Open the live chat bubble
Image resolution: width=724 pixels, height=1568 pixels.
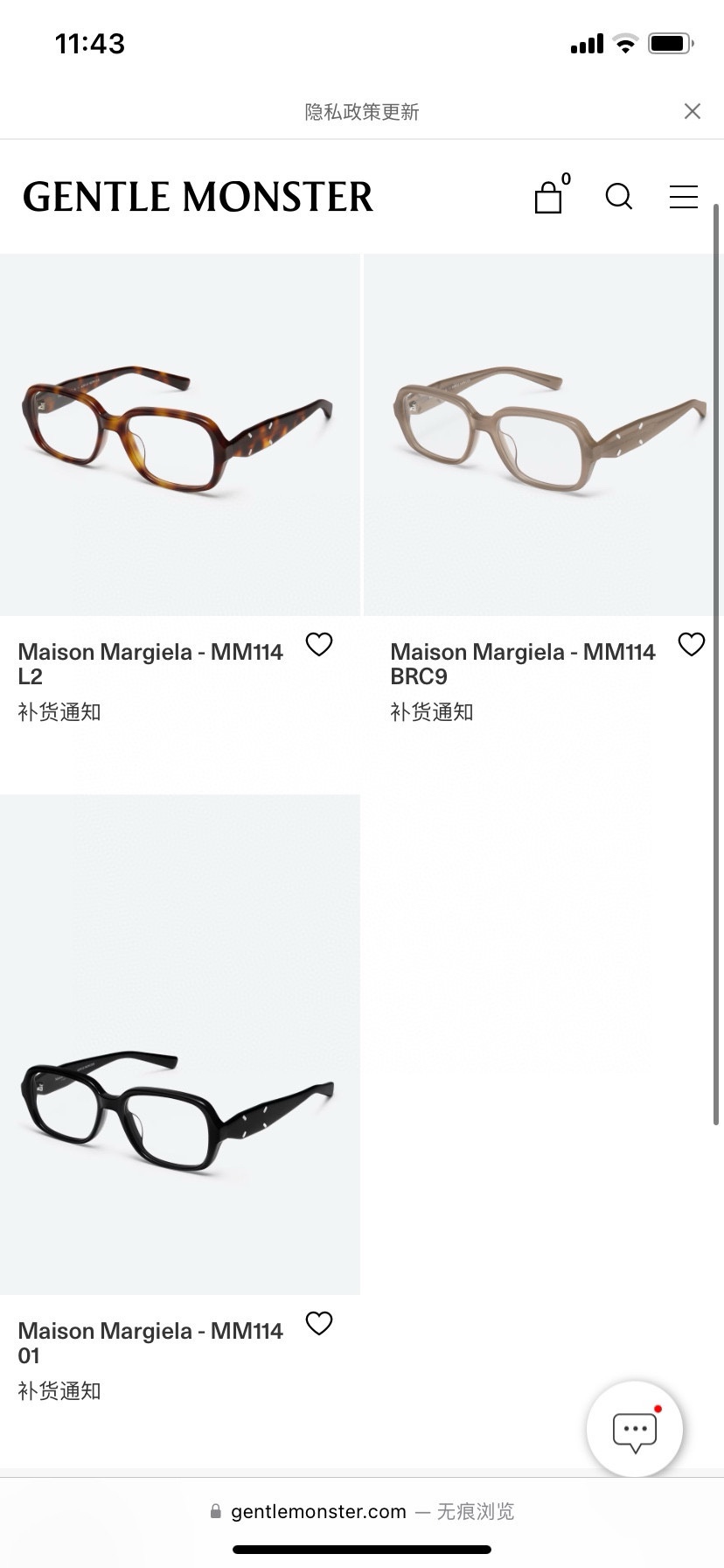click(x=635, y=1429)
